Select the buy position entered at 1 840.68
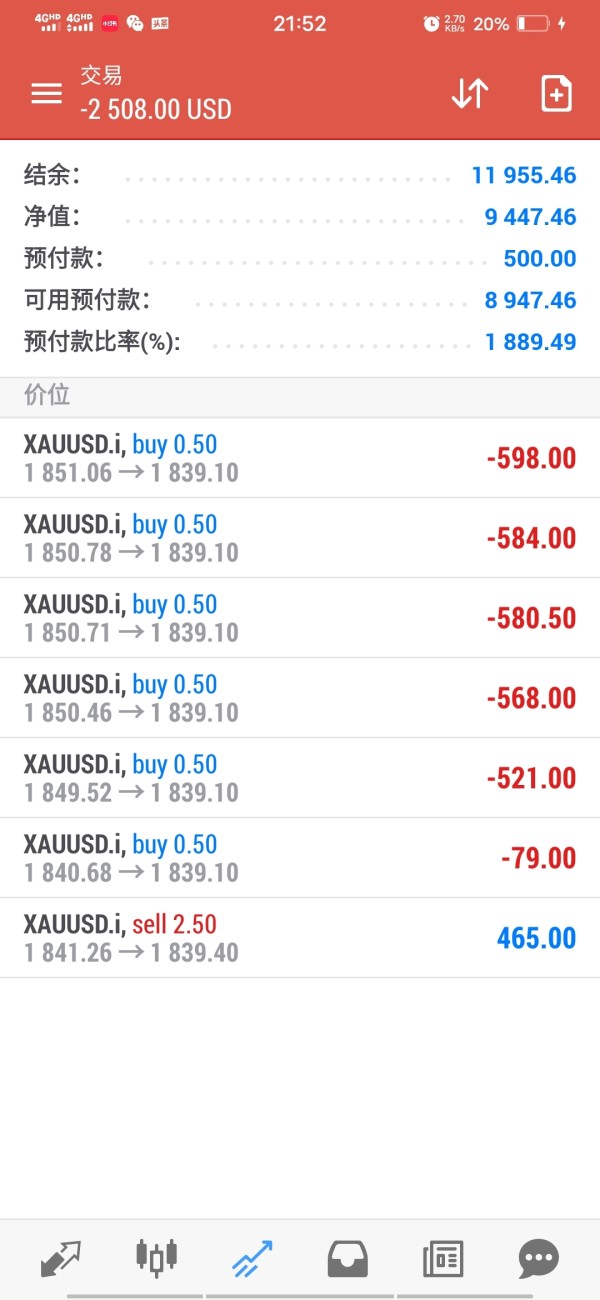The width and height of the screenshot is (600, 1300). (300, 858)
